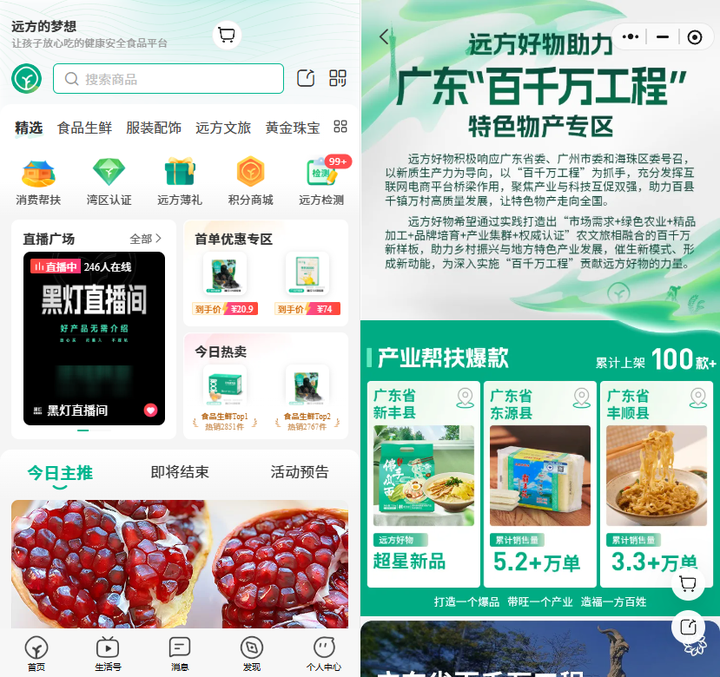Select the 黄金珠宝 category tab
This screenshot has width=720, height=677.
(x=292, y=128)
